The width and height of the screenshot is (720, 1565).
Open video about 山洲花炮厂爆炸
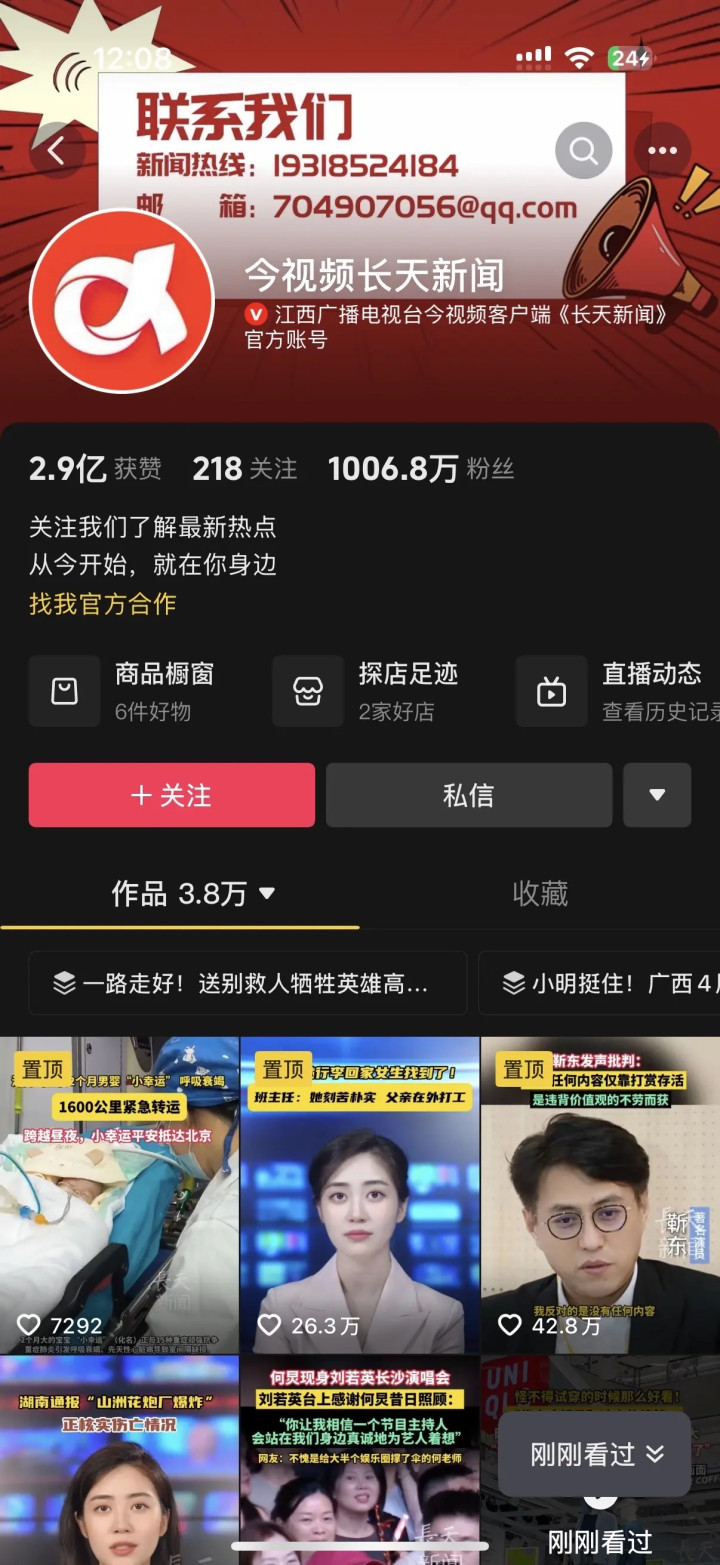[119, 1460]
